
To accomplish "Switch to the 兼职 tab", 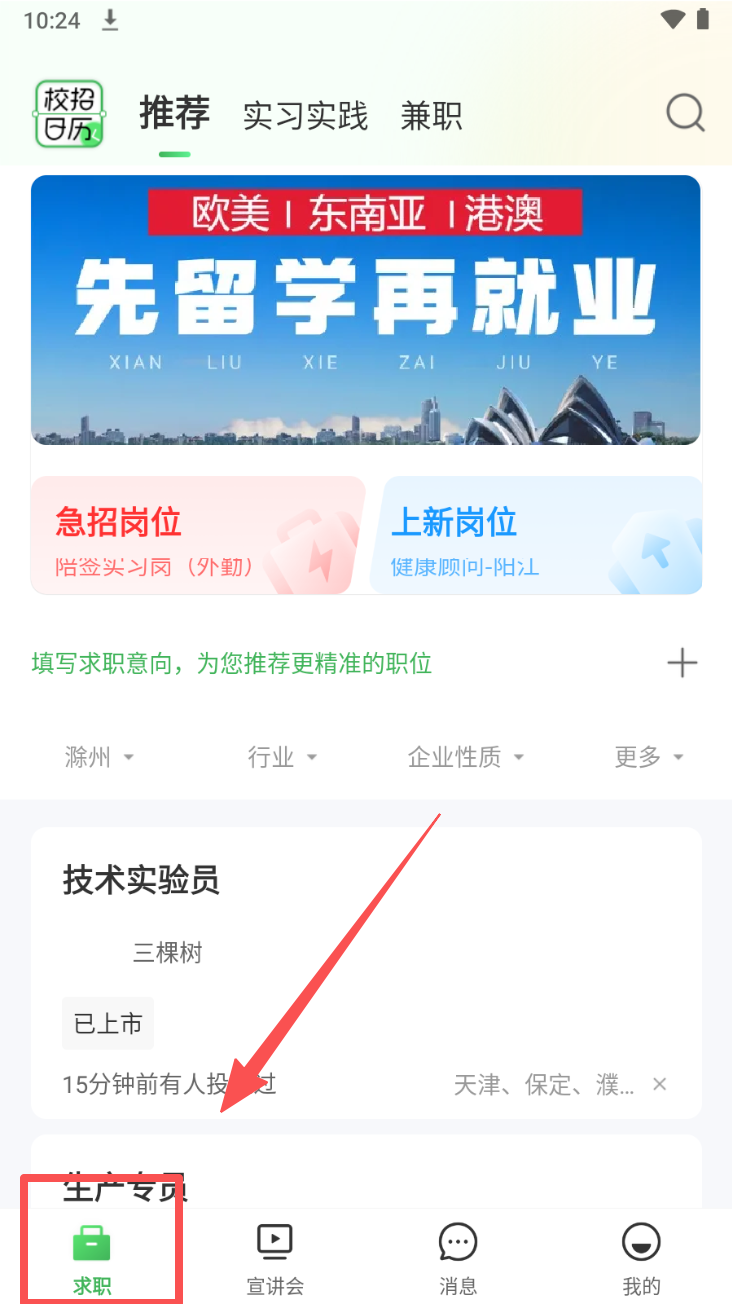I will tap(431, 116).
